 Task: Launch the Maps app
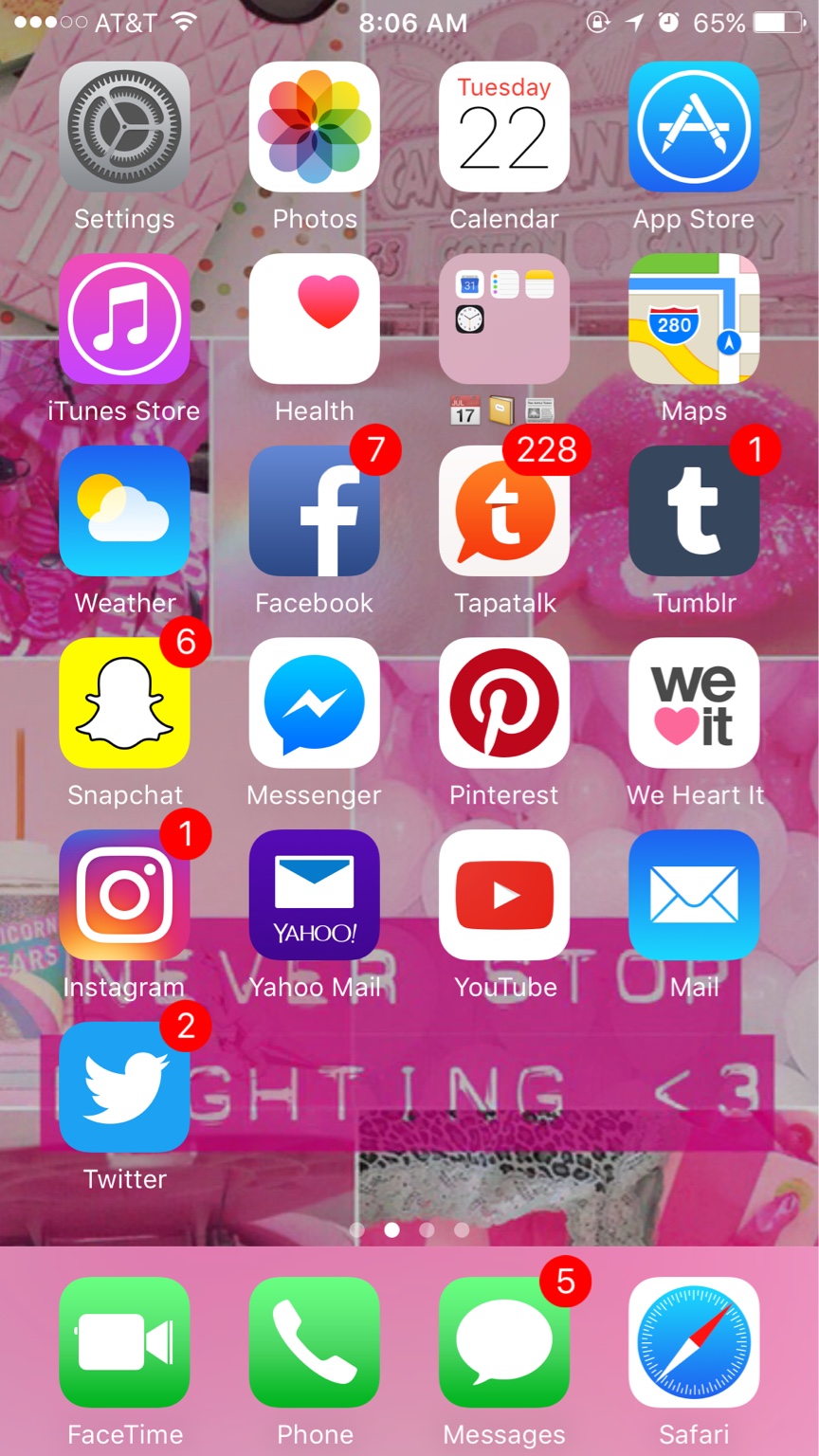pos(694,318)
